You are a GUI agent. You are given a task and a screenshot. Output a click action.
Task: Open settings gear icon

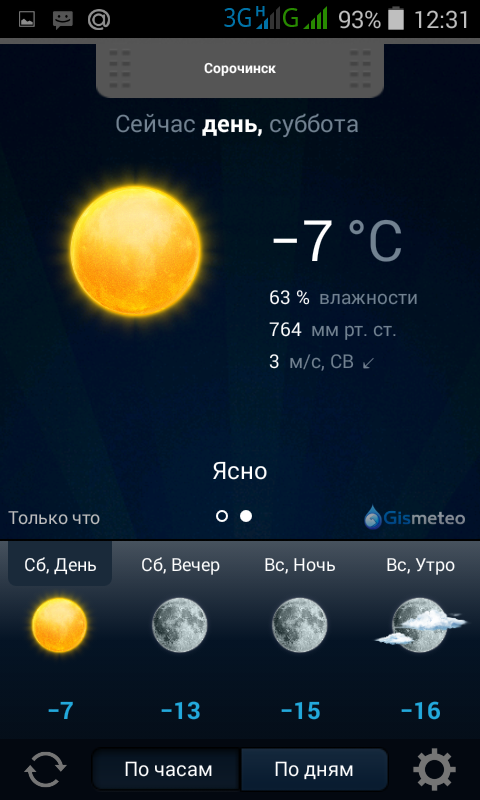tap(434, 768)
